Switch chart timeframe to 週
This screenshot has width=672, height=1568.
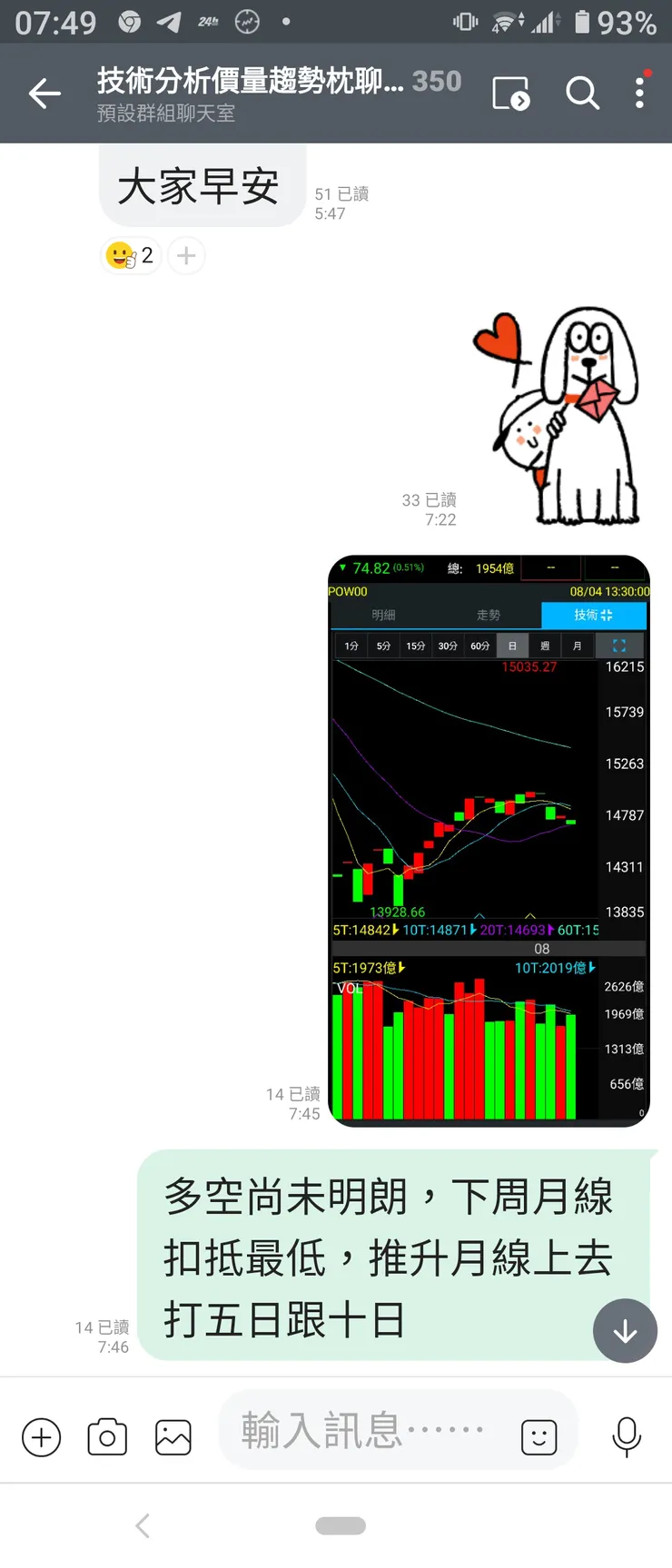(x=545, y=646)
